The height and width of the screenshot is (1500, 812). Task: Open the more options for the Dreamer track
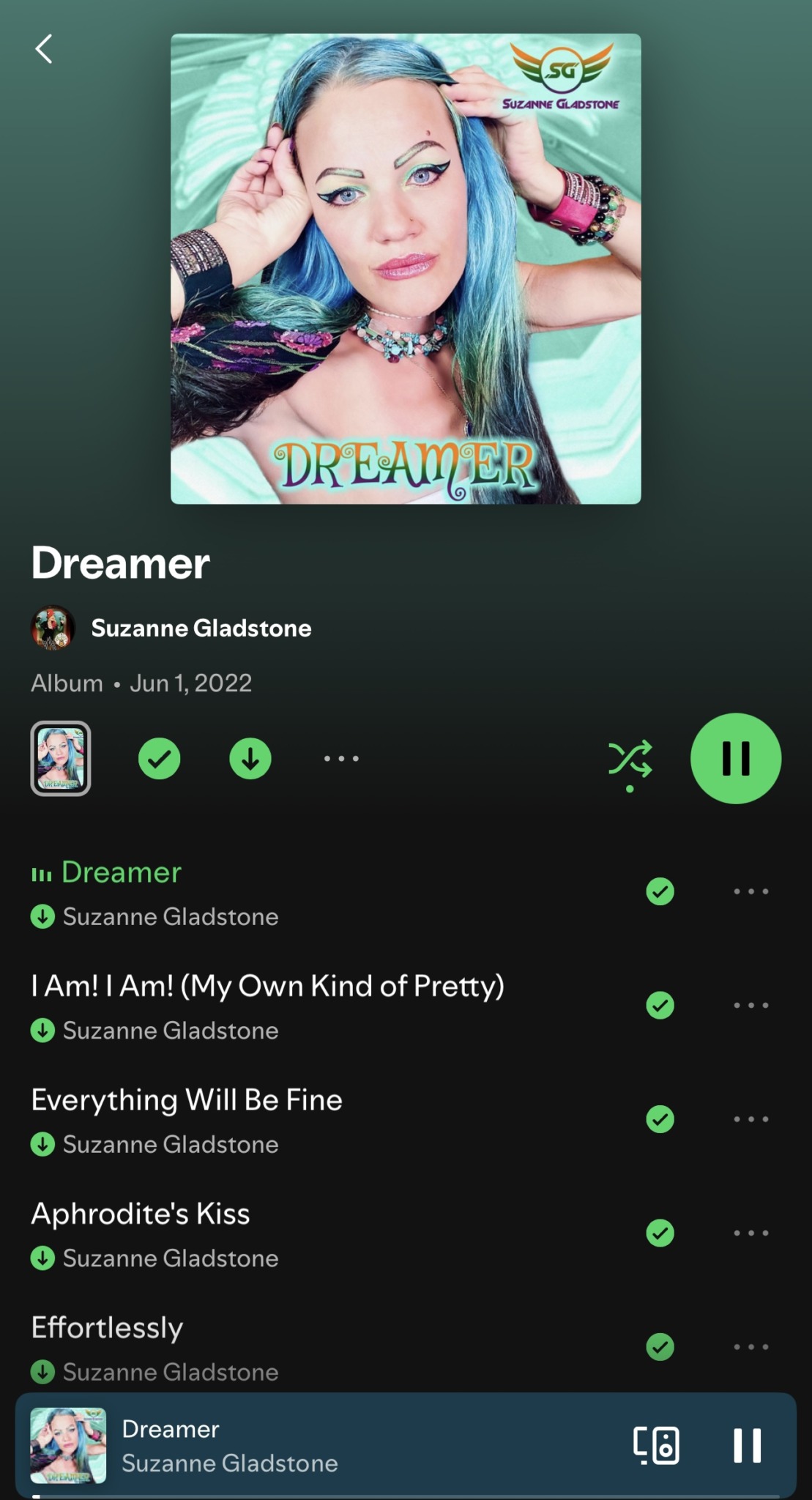coord(751,891)
